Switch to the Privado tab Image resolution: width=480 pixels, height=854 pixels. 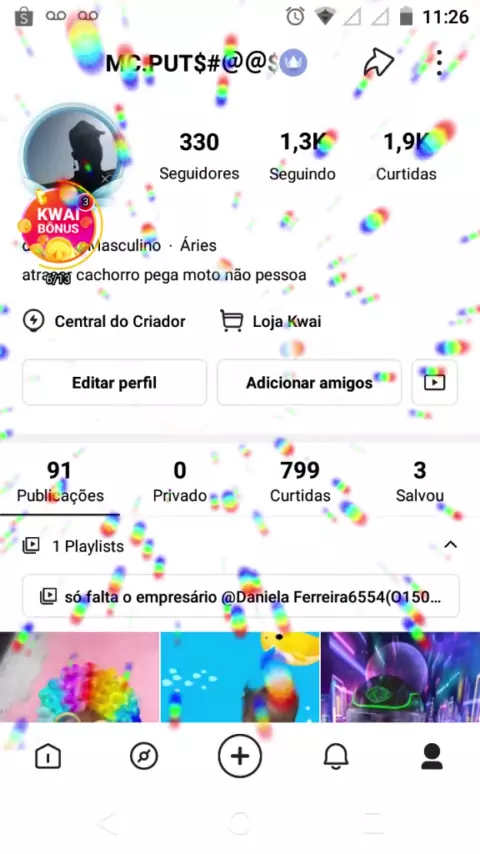coord(180,481)
